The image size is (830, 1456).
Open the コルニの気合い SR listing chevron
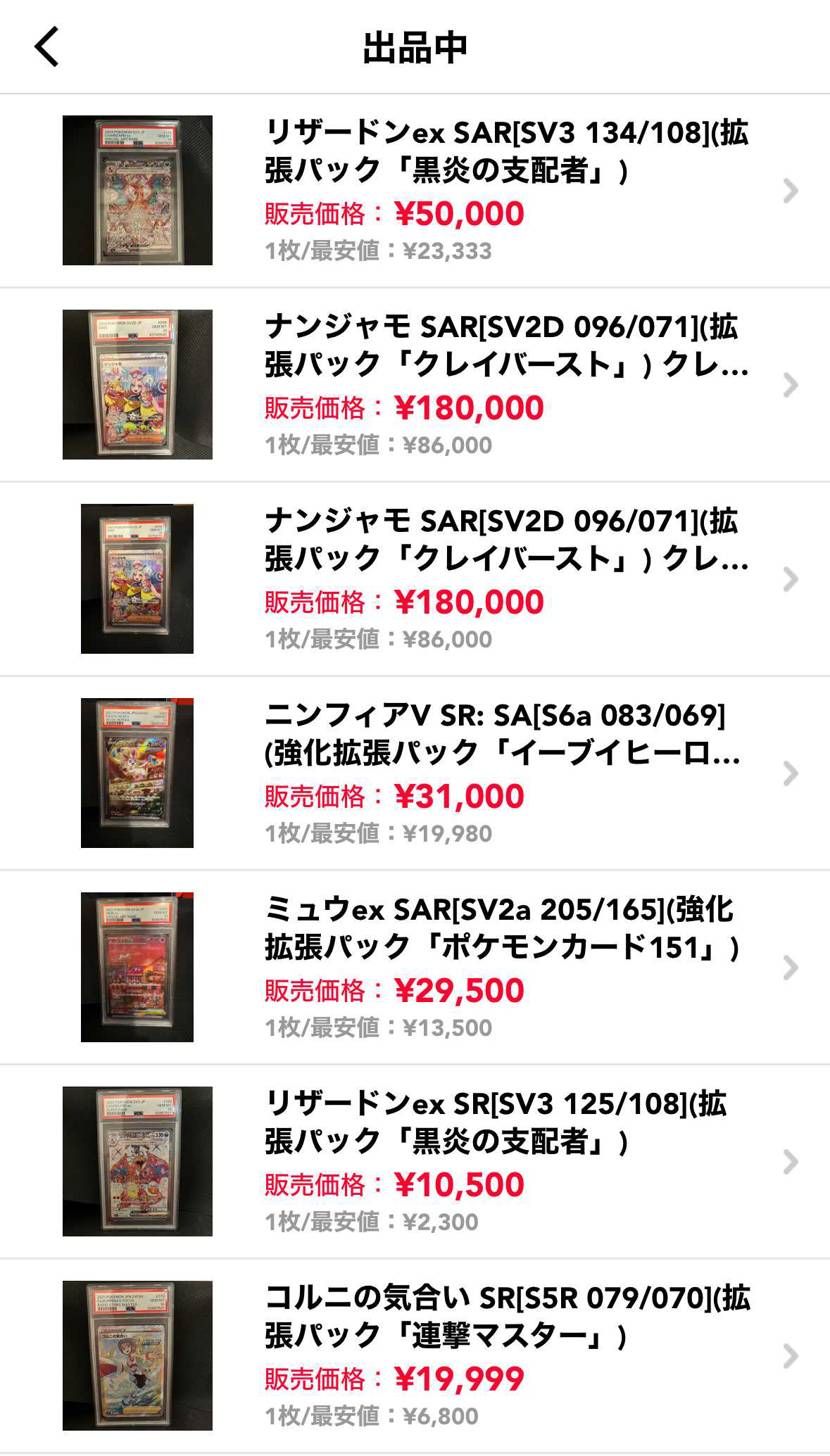point(790,1355)
